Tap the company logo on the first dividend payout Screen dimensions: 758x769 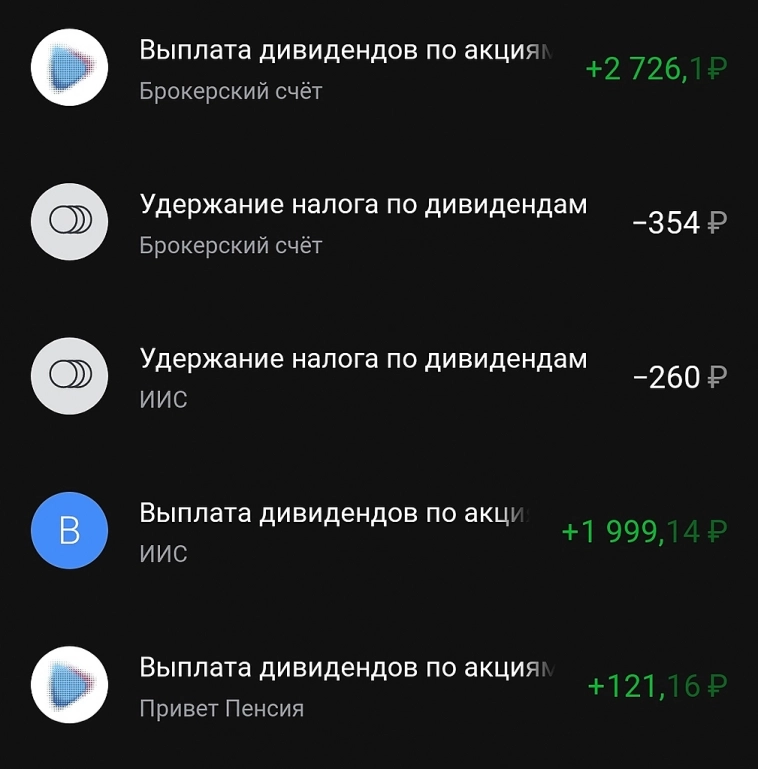69,68
